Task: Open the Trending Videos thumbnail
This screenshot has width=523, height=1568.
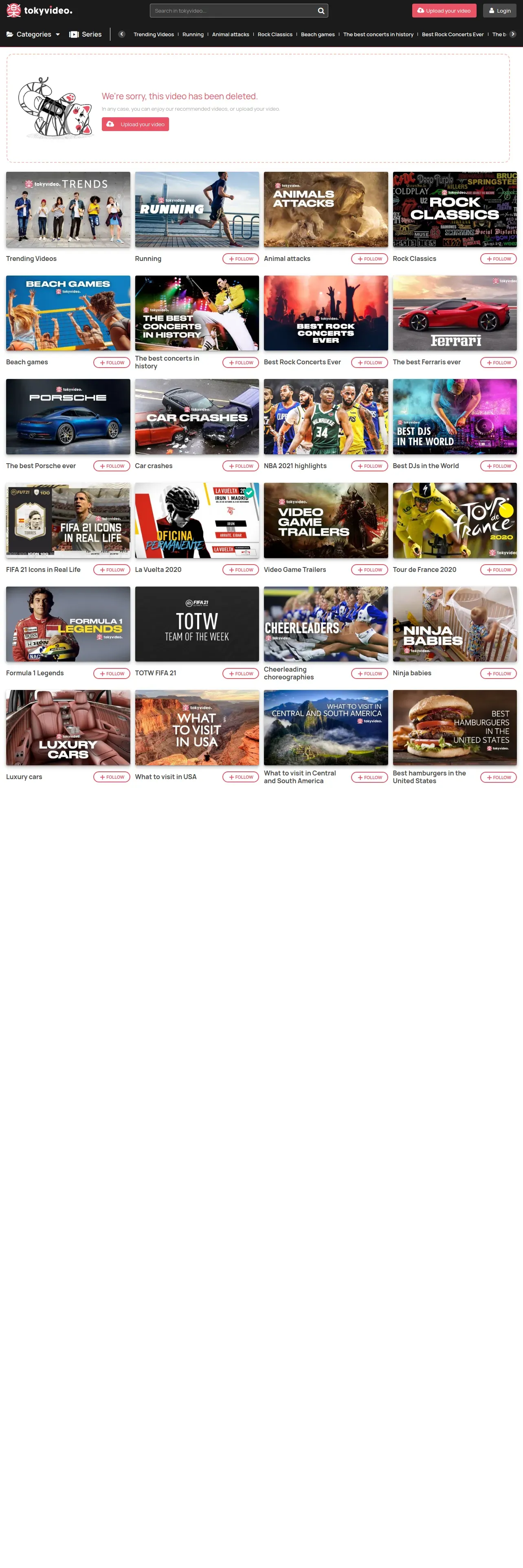Action: pyautogui.click(x=68, y=209)
